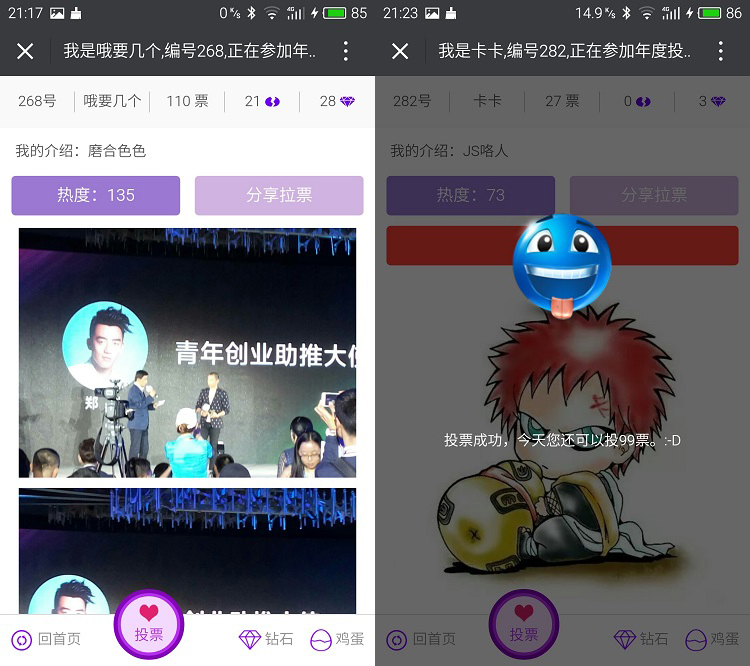Viewport: 750px width, 666px height.
Task: Vote with the 投票 heart for 卡卡
Action: click(x=524, y=624)
